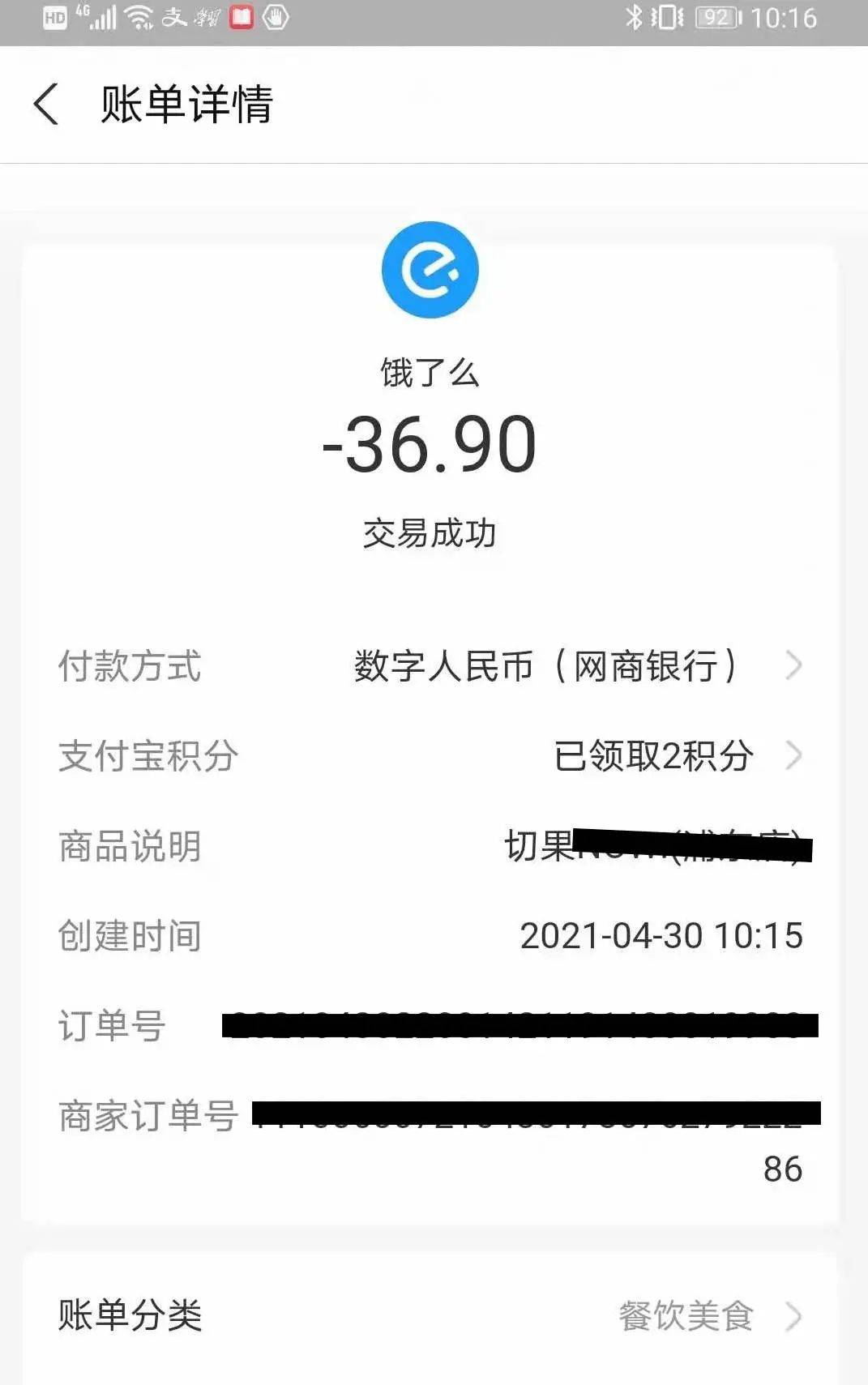
Task: Tap the back arrow to leave bill details
Action: pos(46,105)
